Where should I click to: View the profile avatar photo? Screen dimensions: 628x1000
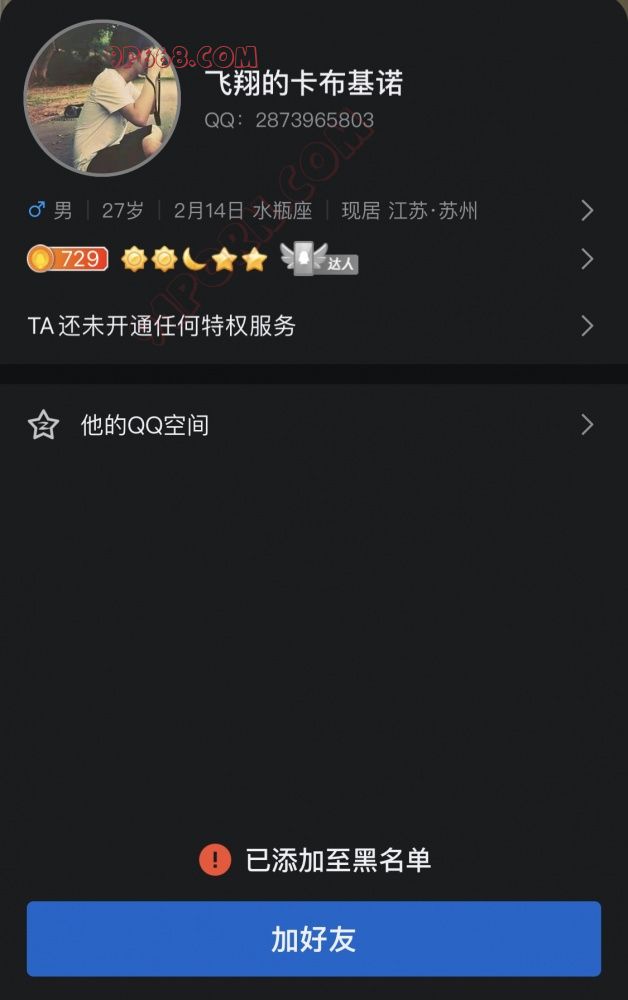pos(101,98)
